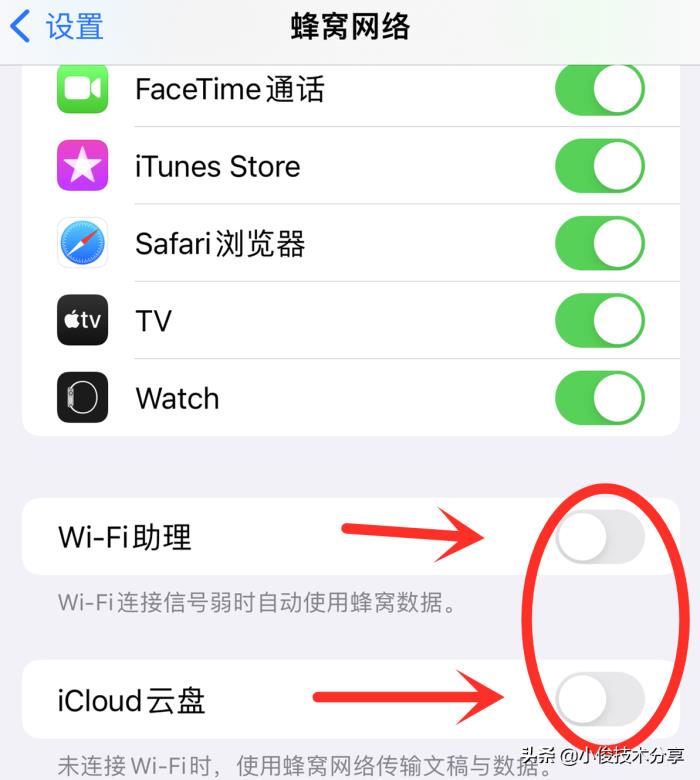Image resolution: width=700 pixels, height=780 pixels.
Task: Enable the Wi-Fi助理 switch
Action: click(599, 537)
